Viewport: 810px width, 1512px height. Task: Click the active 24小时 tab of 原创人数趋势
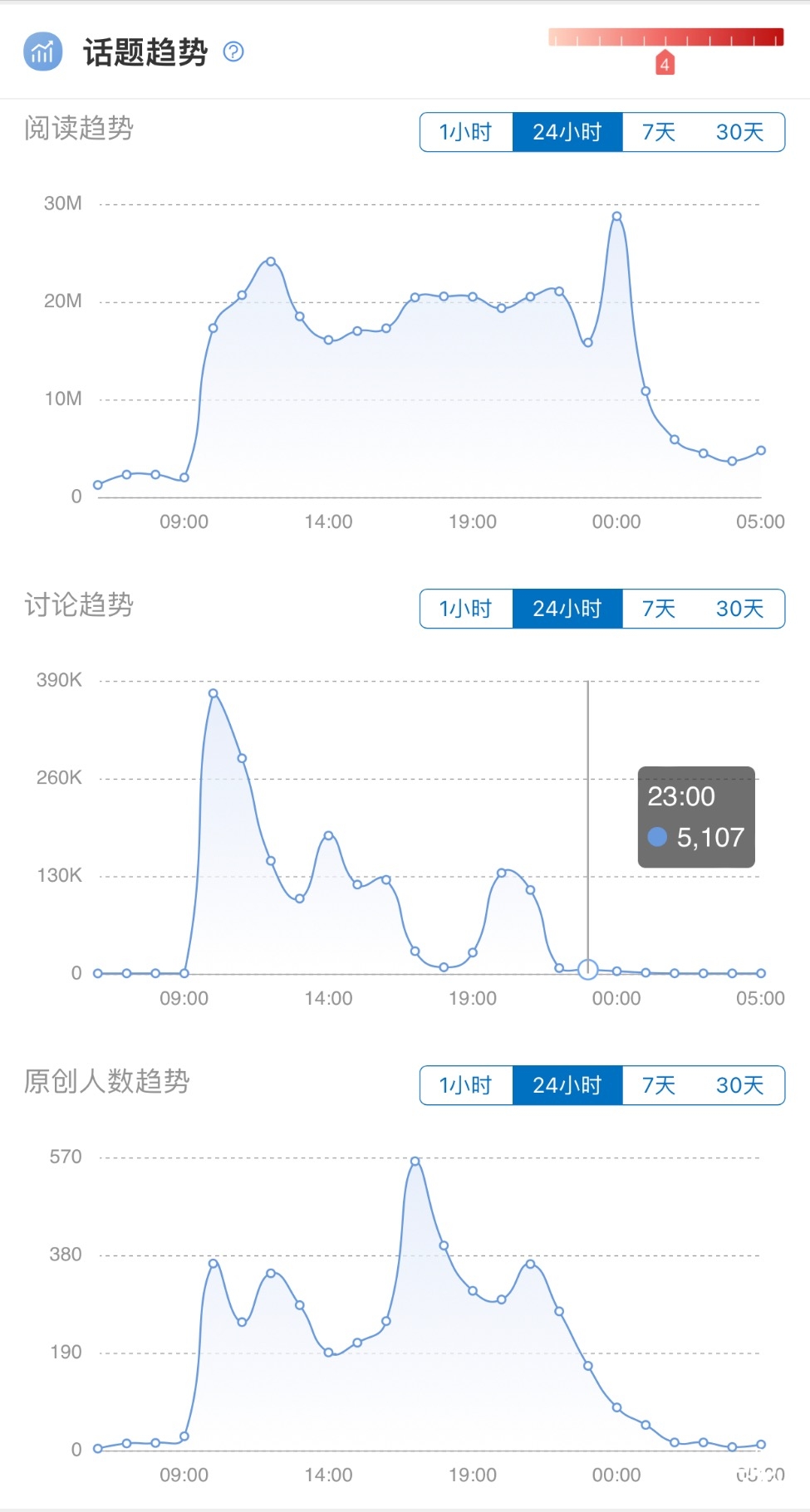pos(566,1084)
